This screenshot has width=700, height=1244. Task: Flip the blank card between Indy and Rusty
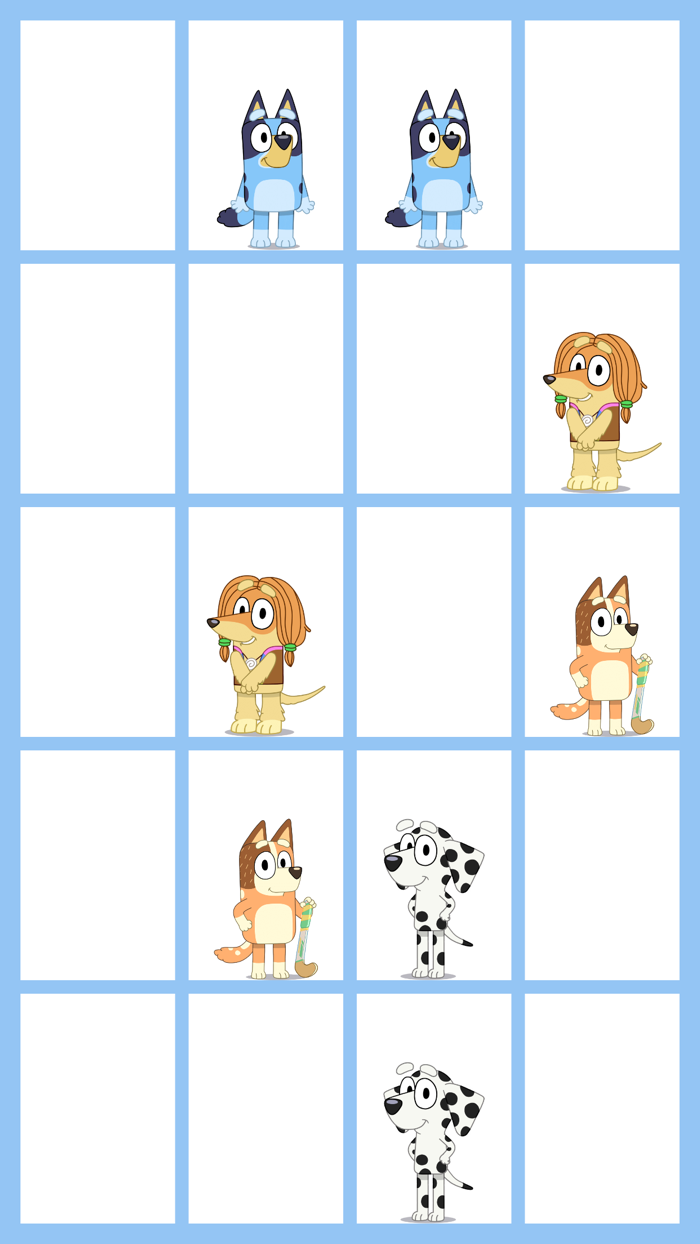(433, 621)
